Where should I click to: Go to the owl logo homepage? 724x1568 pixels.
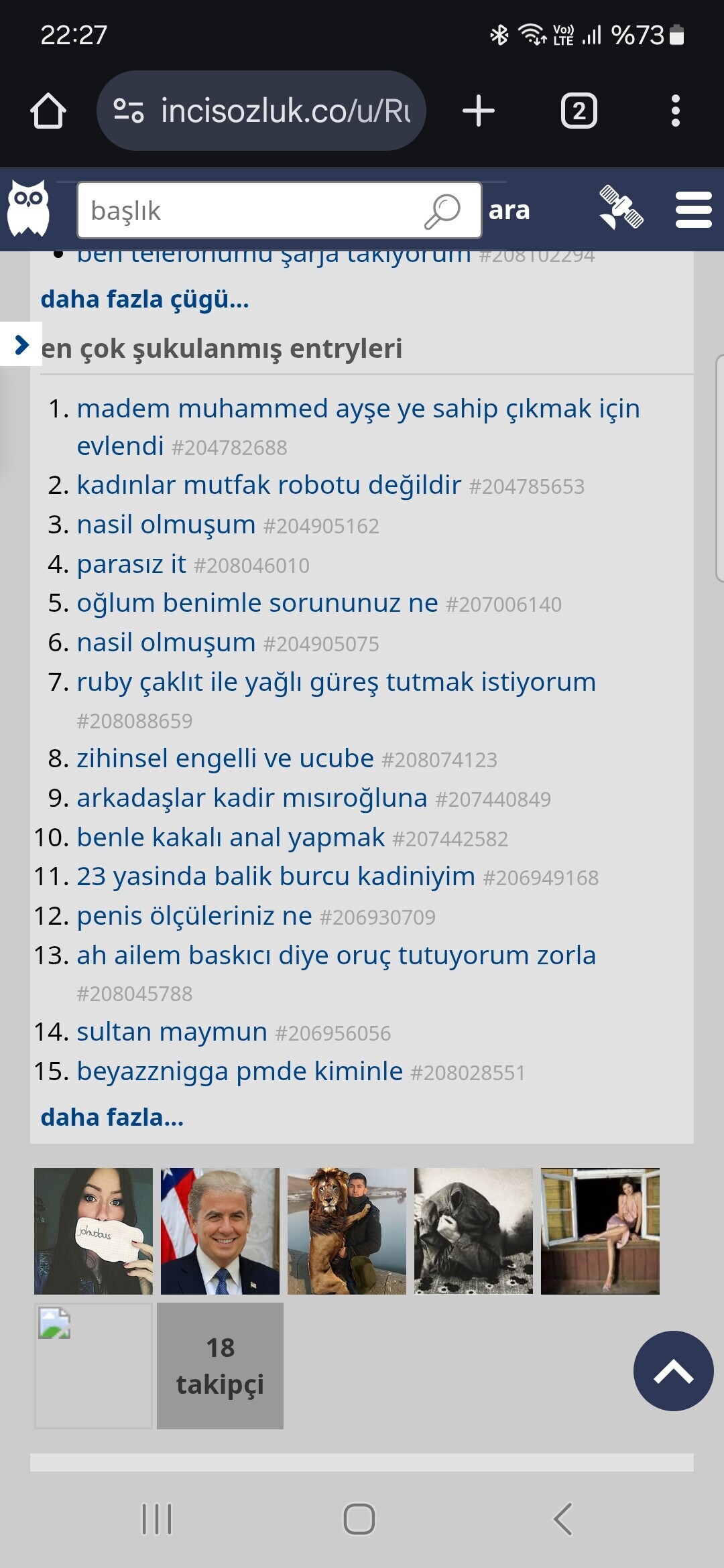pyautogui.click(x=28, y=208)
